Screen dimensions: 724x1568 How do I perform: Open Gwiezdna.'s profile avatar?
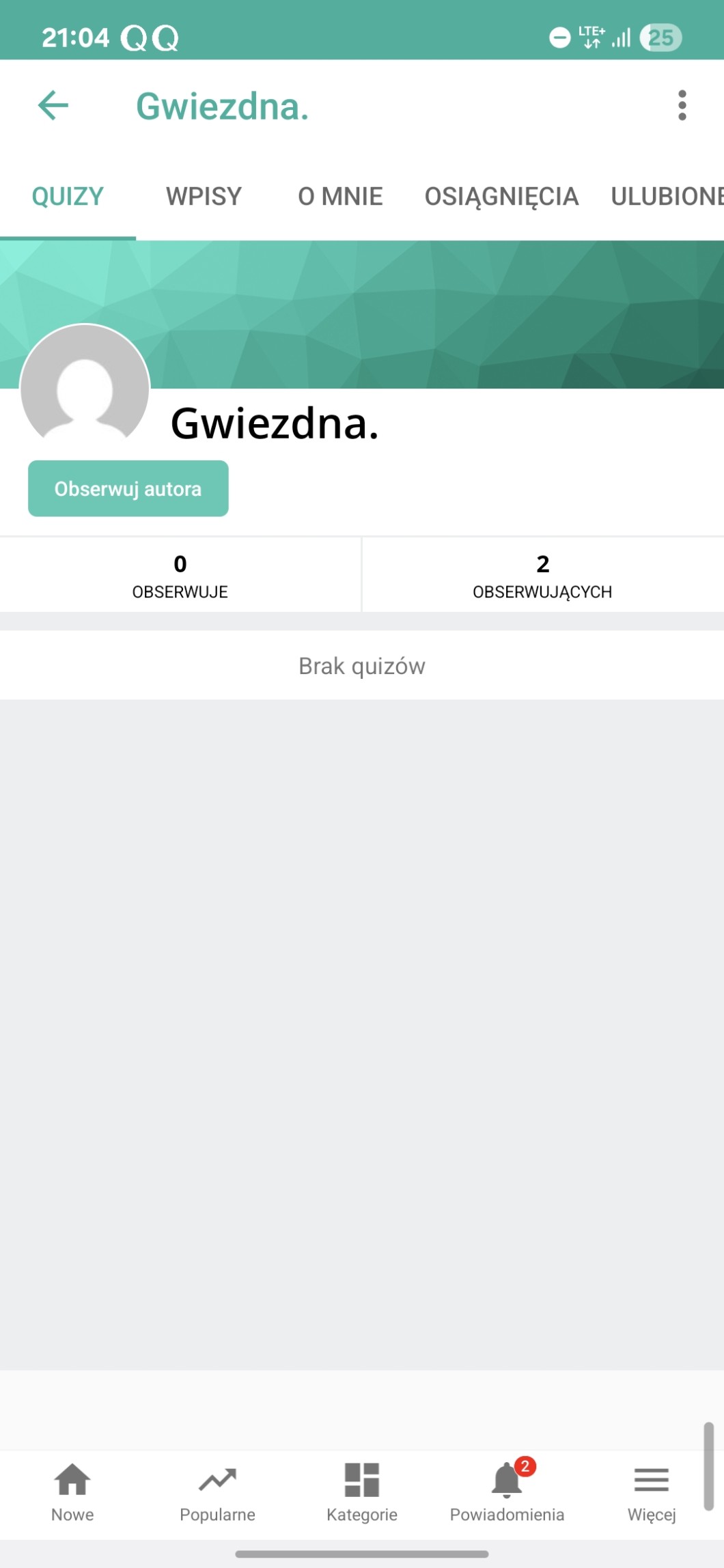point(85,388)
